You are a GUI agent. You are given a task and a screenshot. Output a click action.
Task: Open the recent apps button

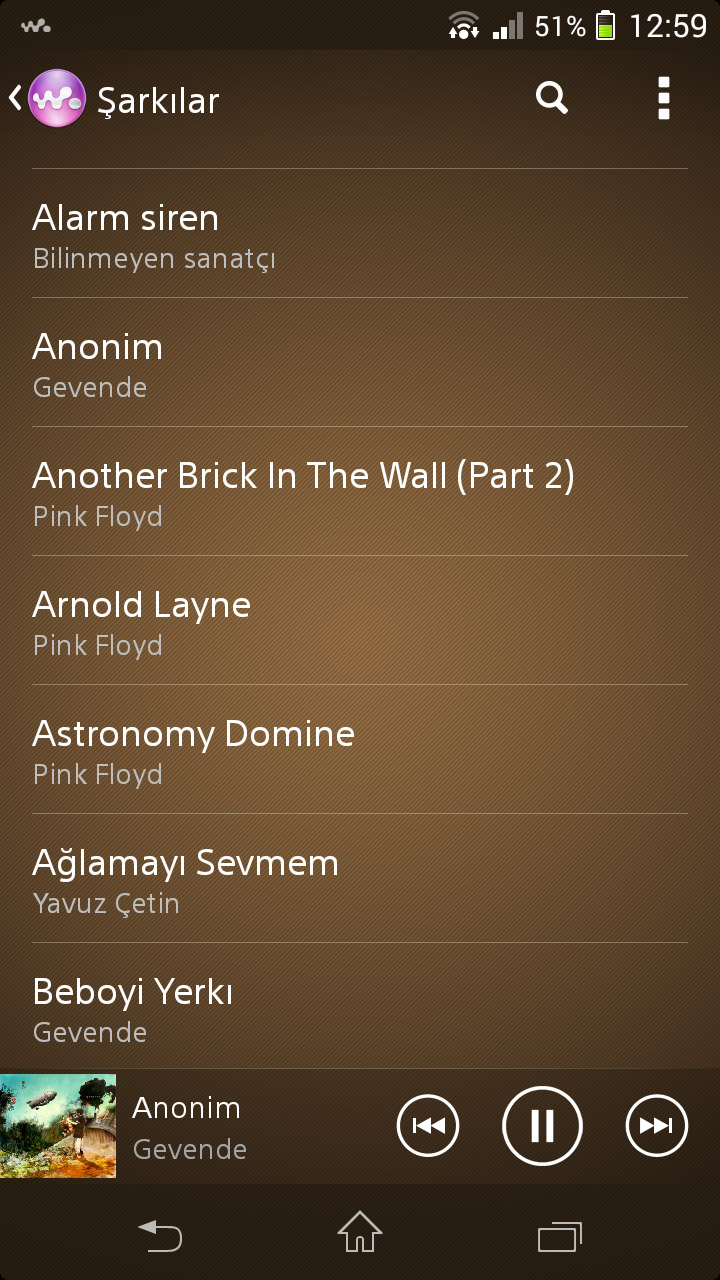click(x=560, y=1235)
